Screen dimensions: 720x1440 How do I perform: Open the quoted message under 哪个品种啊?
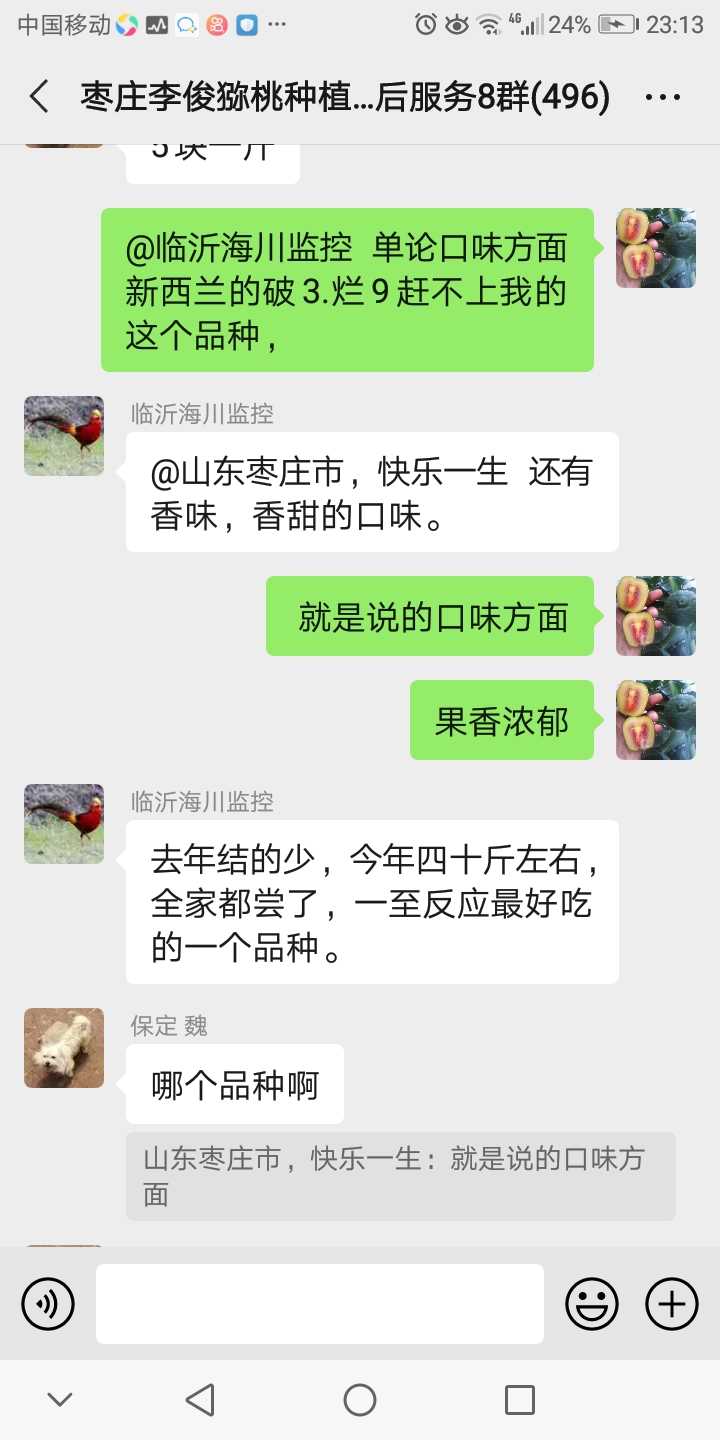(x=401, y=1176)
